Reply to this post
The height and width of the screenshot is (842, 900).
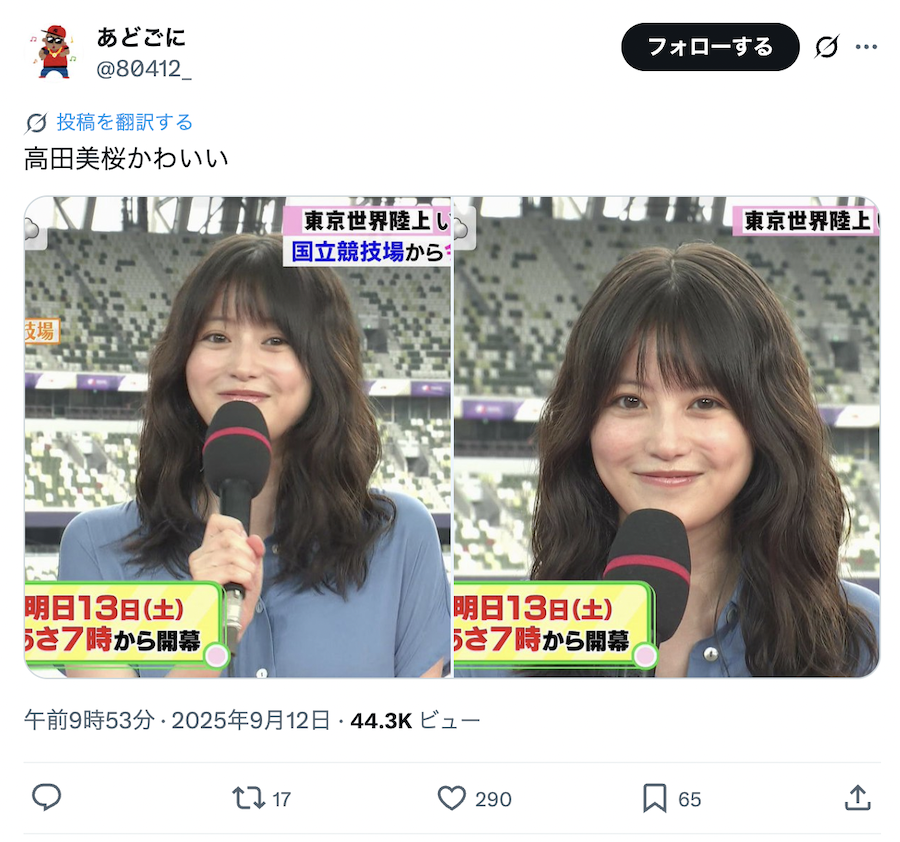pos(47,798)
